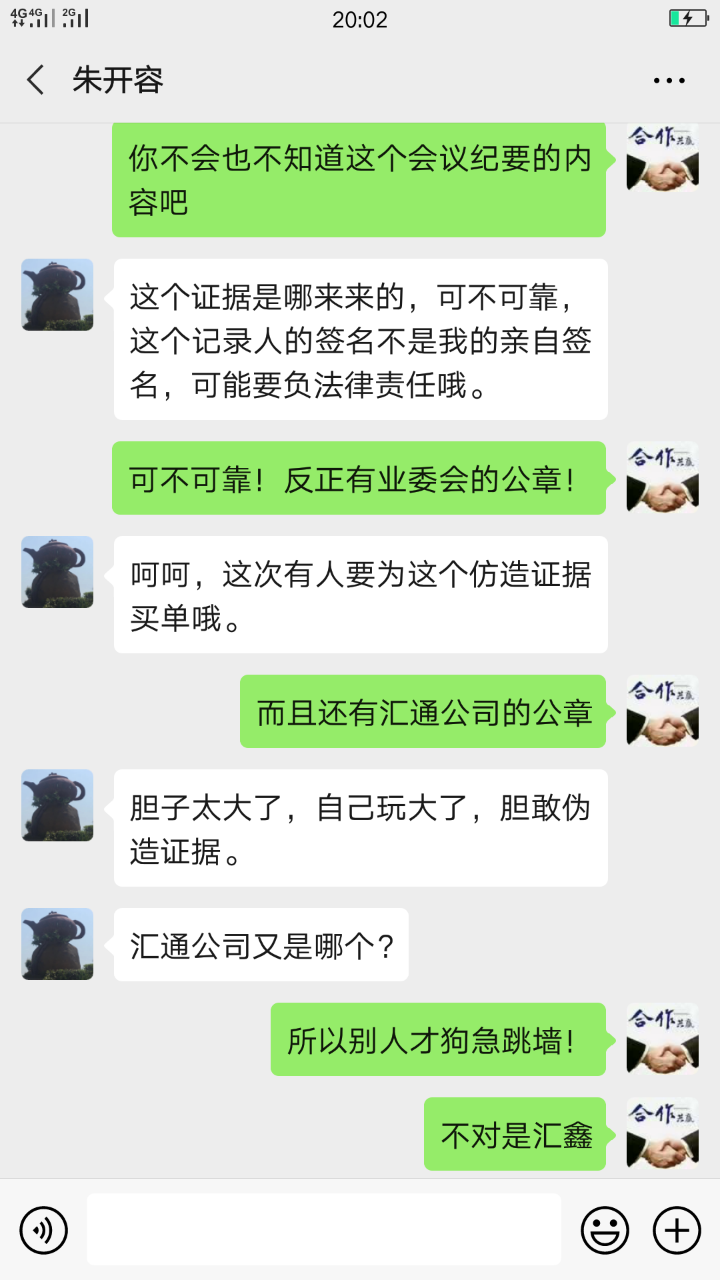This screenshot has height=1280, width=720.
Task: Open the three-dot chat options menu
Action: [x=669, y=80]
